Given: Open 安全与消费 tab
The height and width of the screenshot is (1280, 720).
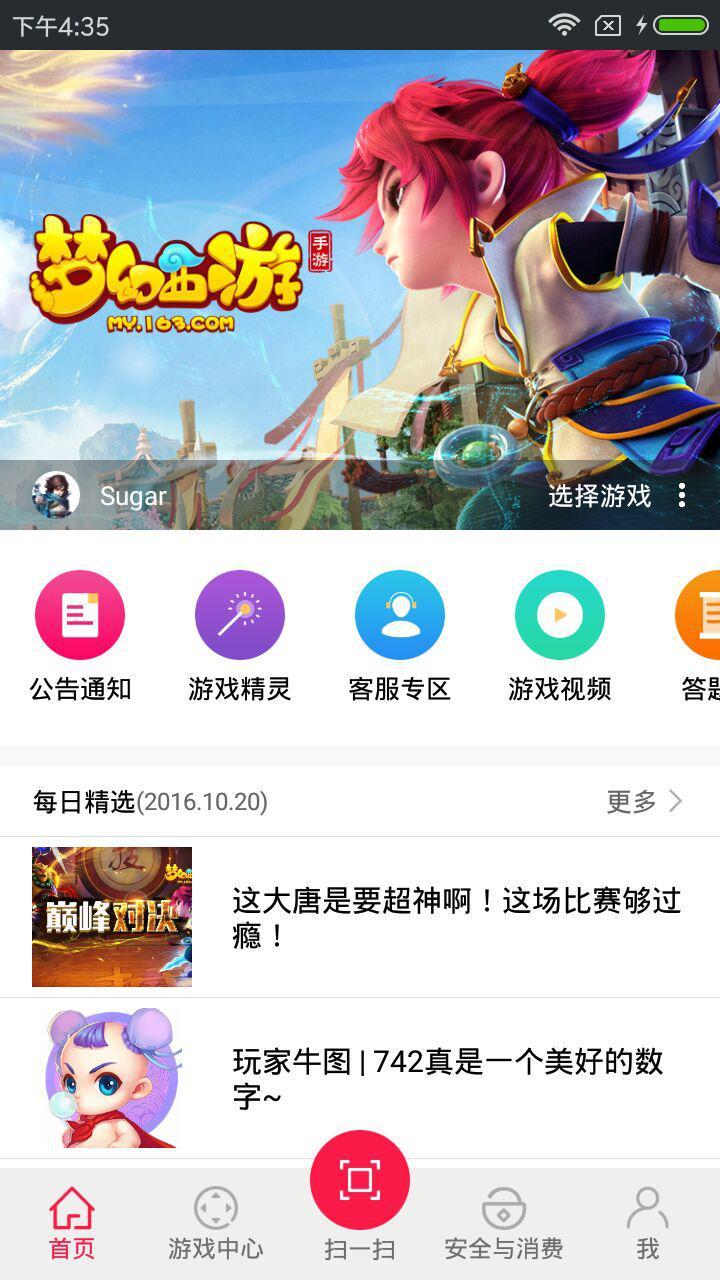Looking at the screenshot, I should (504, 1223).
